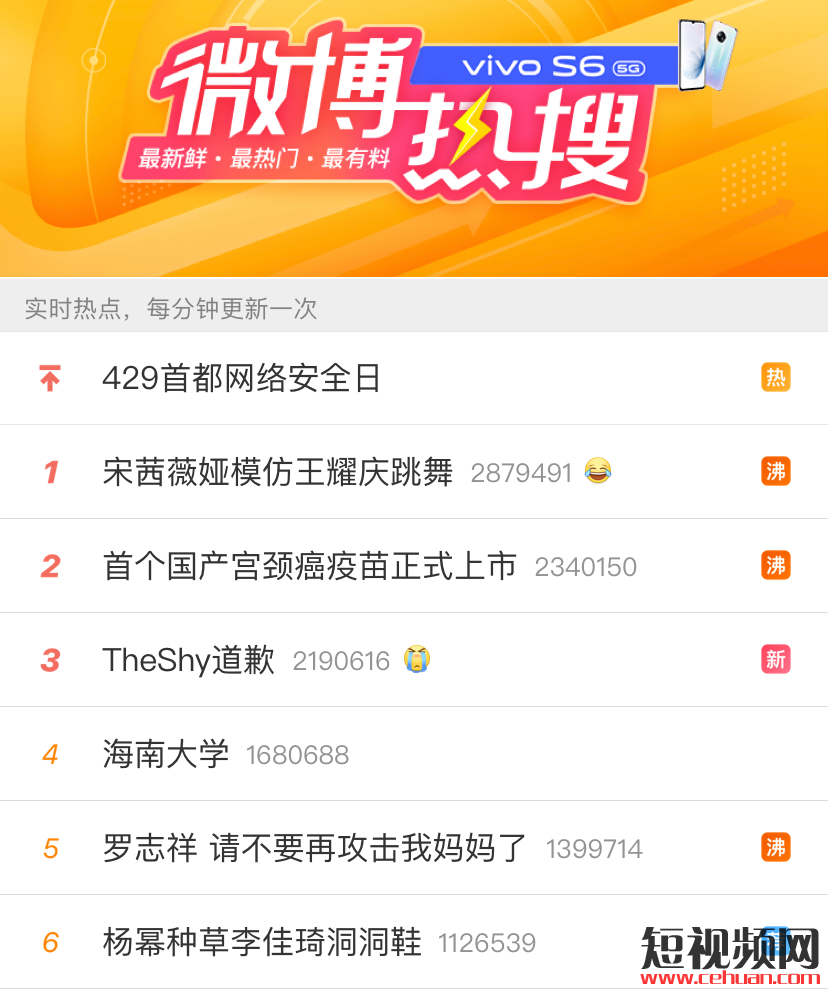
Task: Open the topic 罗志祥 请不要再攻击我妈妈了
Action: pyautogui.click(x=315, y=848)
